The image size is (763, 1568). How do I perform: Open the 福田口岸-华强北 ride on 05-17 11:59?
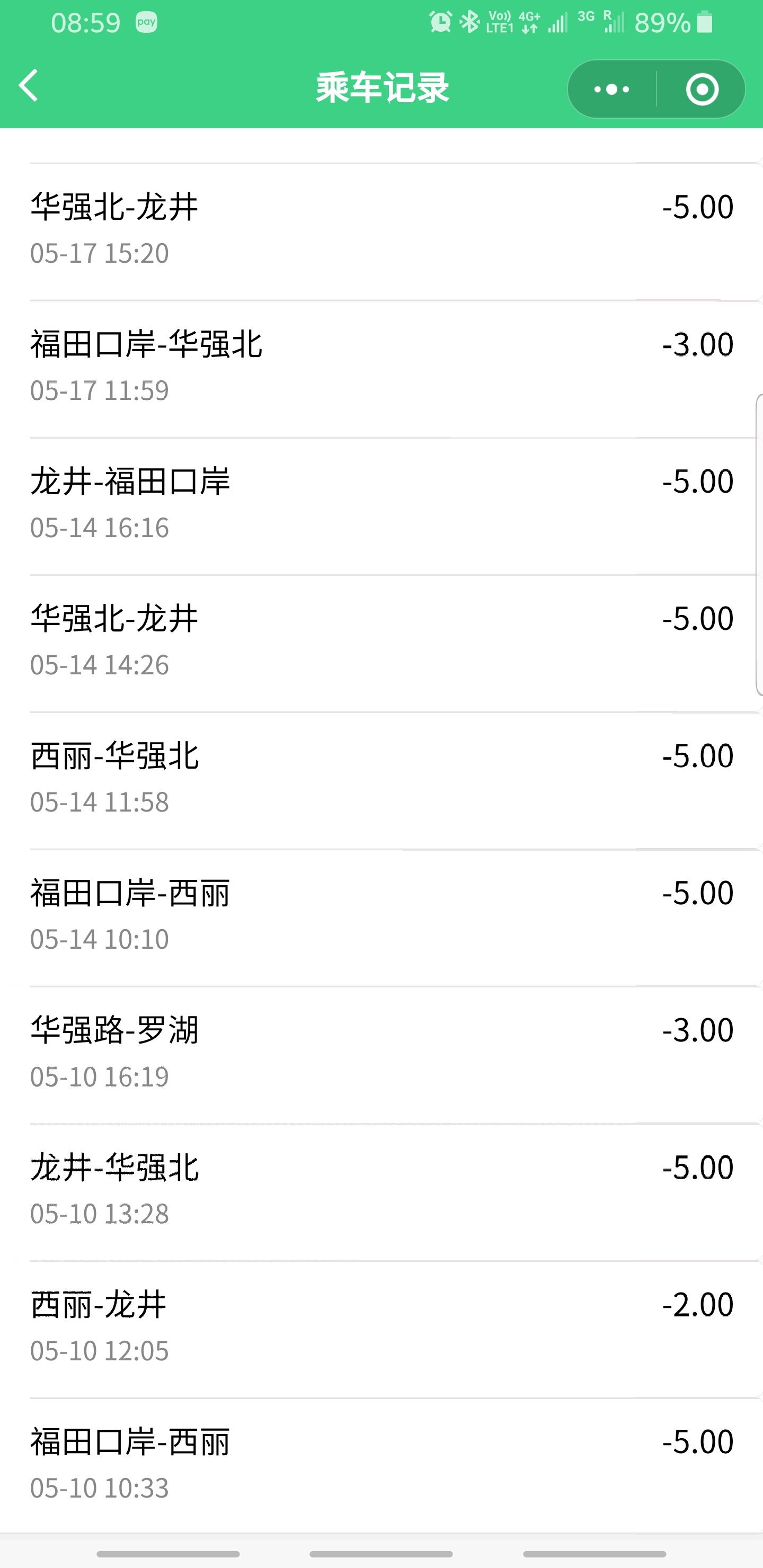tap(381, 369)
